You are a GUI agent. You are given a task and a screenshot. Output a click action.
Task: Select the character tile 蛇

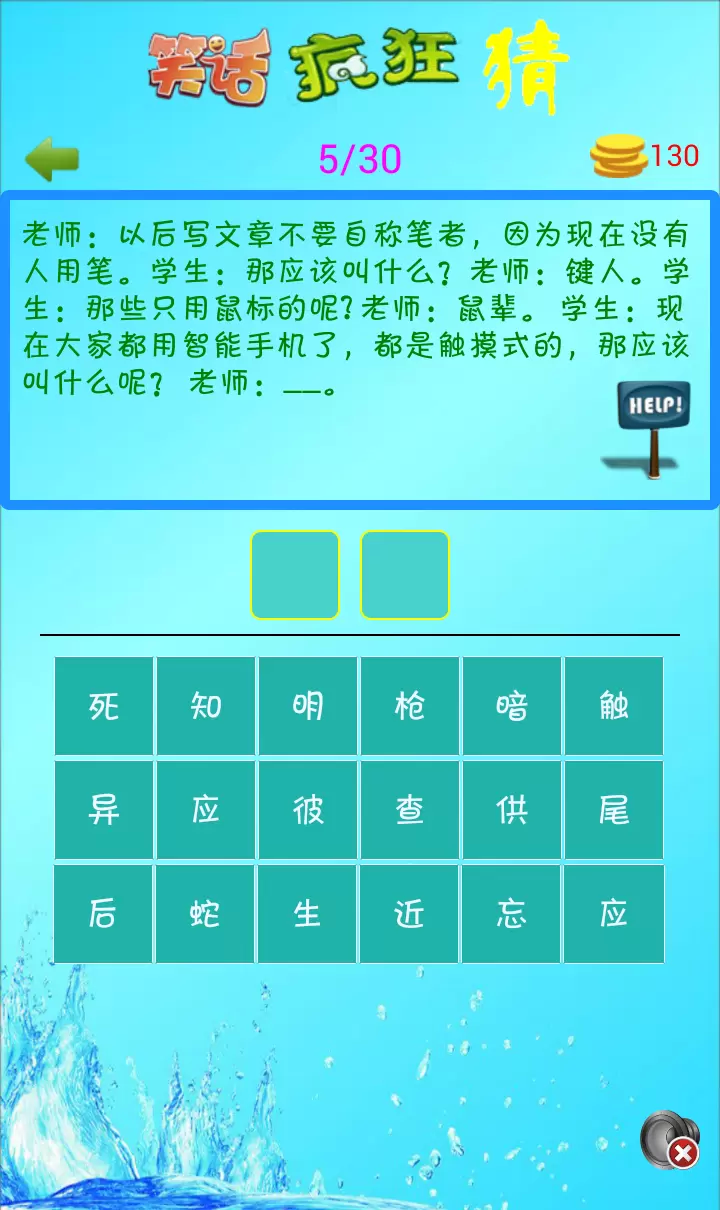click(206, 914)
